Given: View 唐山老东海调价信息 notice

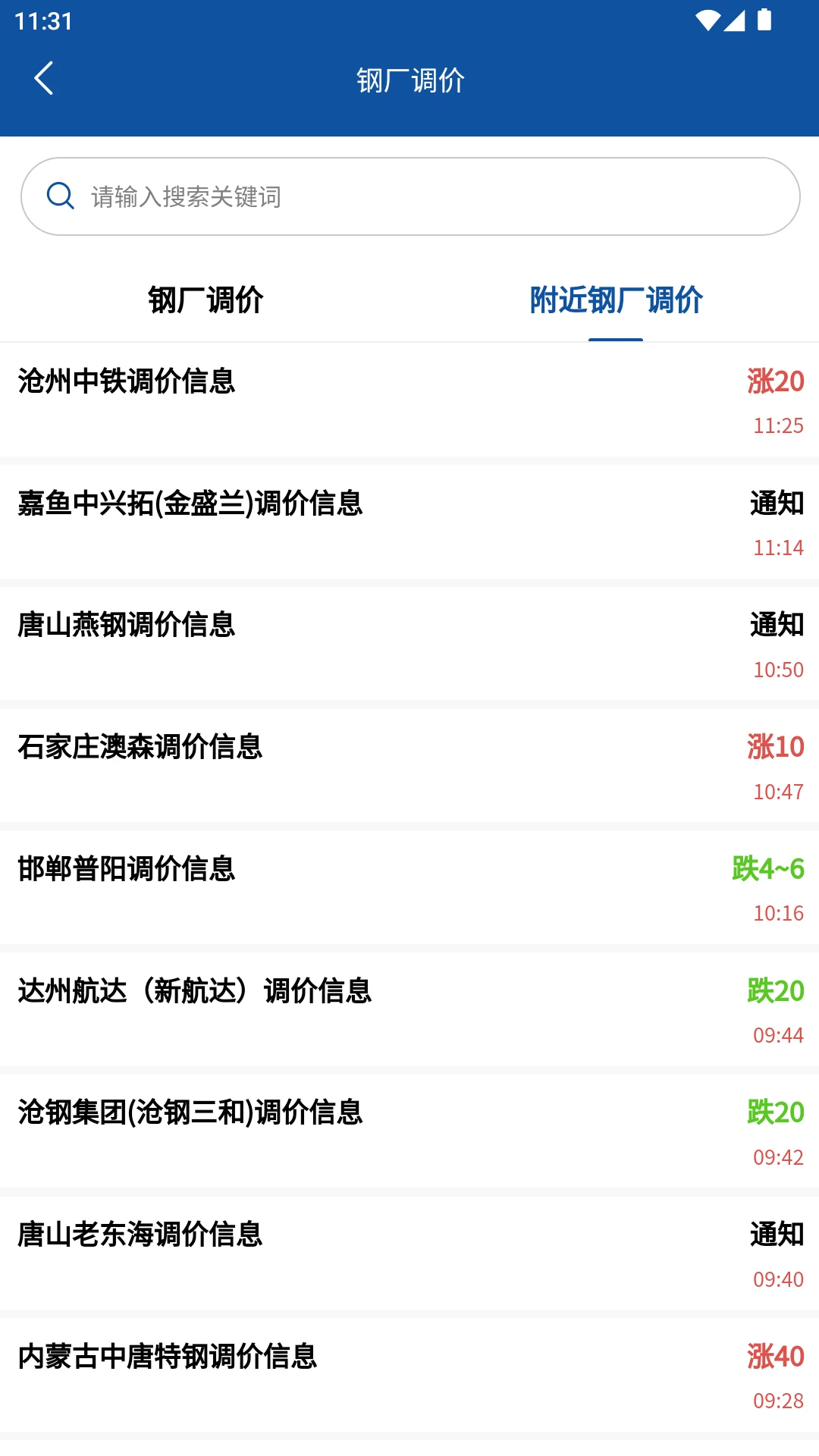Looking at the screenshot, I should point(409,1254).
